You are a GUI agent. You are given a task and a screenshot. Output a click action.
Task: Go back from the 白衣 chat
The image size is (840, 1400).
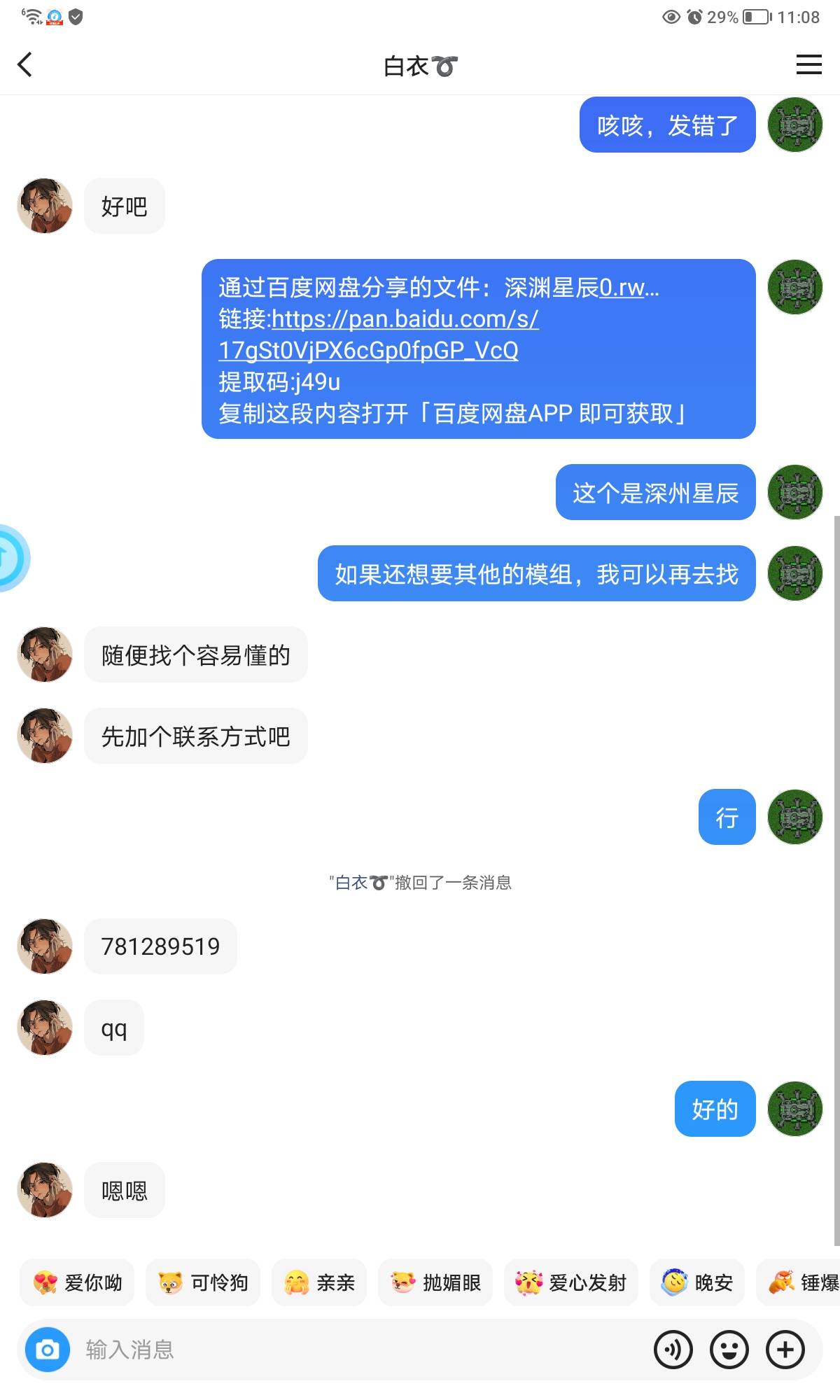tap(25, 65)
